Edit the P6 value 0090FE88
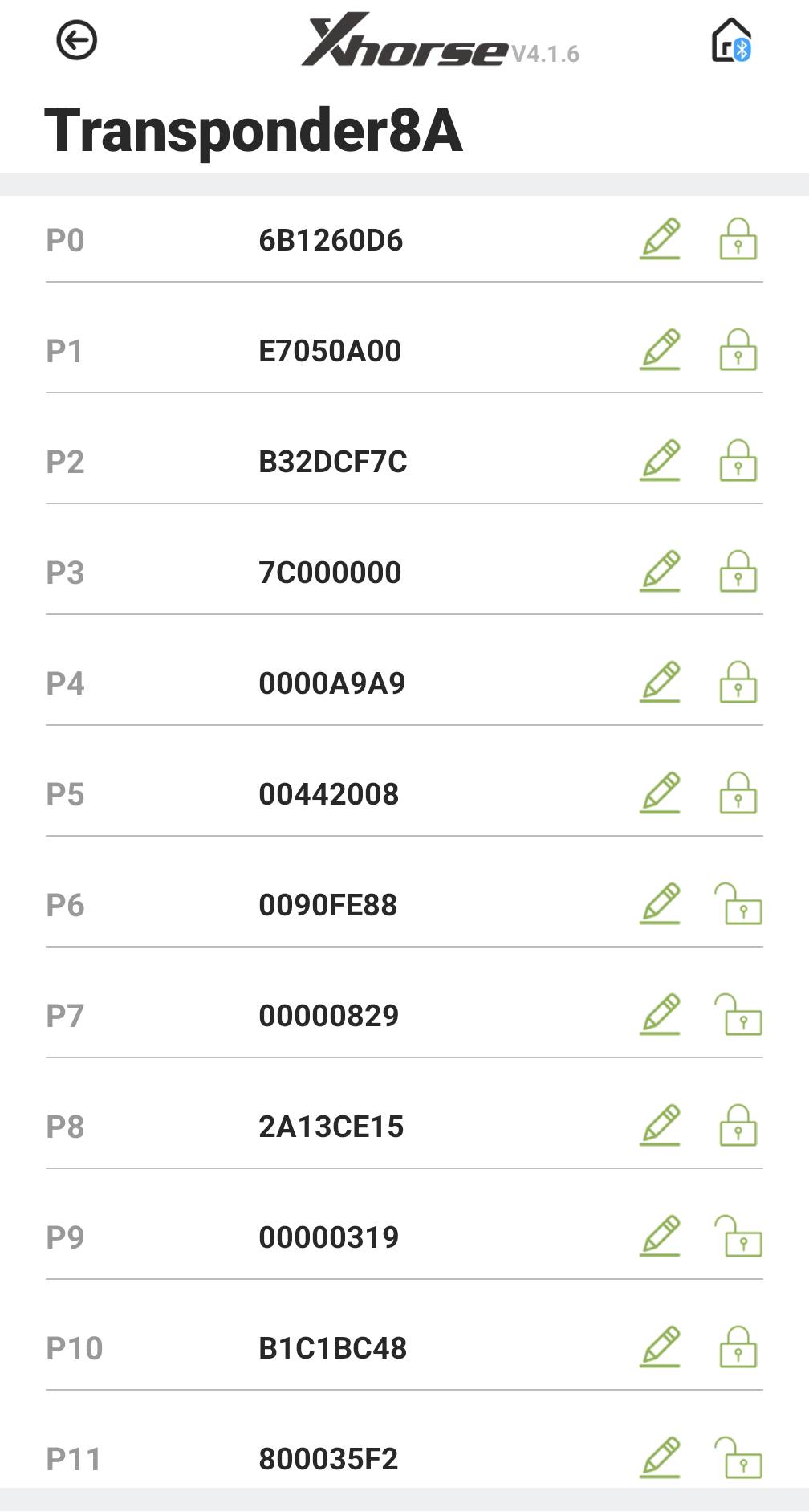 661,904
